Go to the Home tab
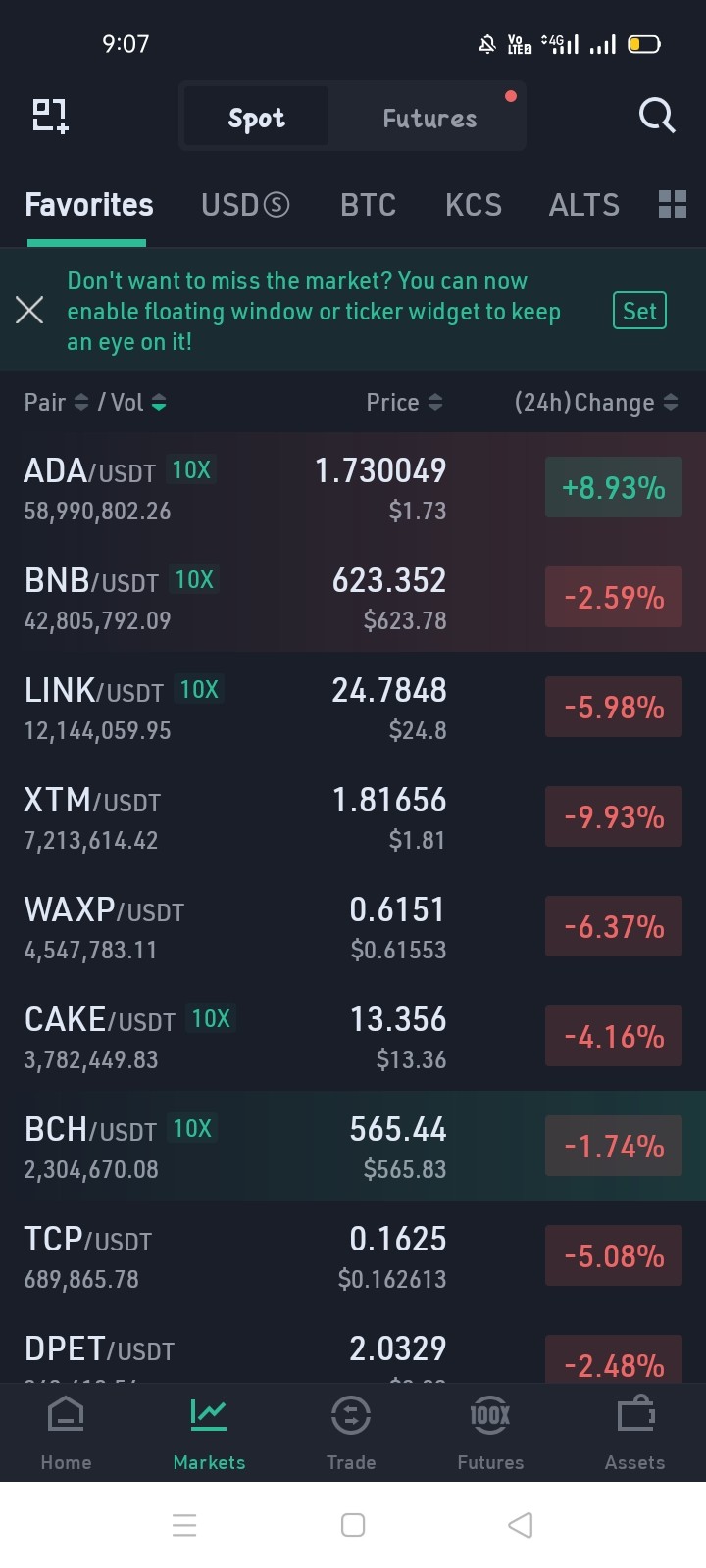 point(66,1433)
